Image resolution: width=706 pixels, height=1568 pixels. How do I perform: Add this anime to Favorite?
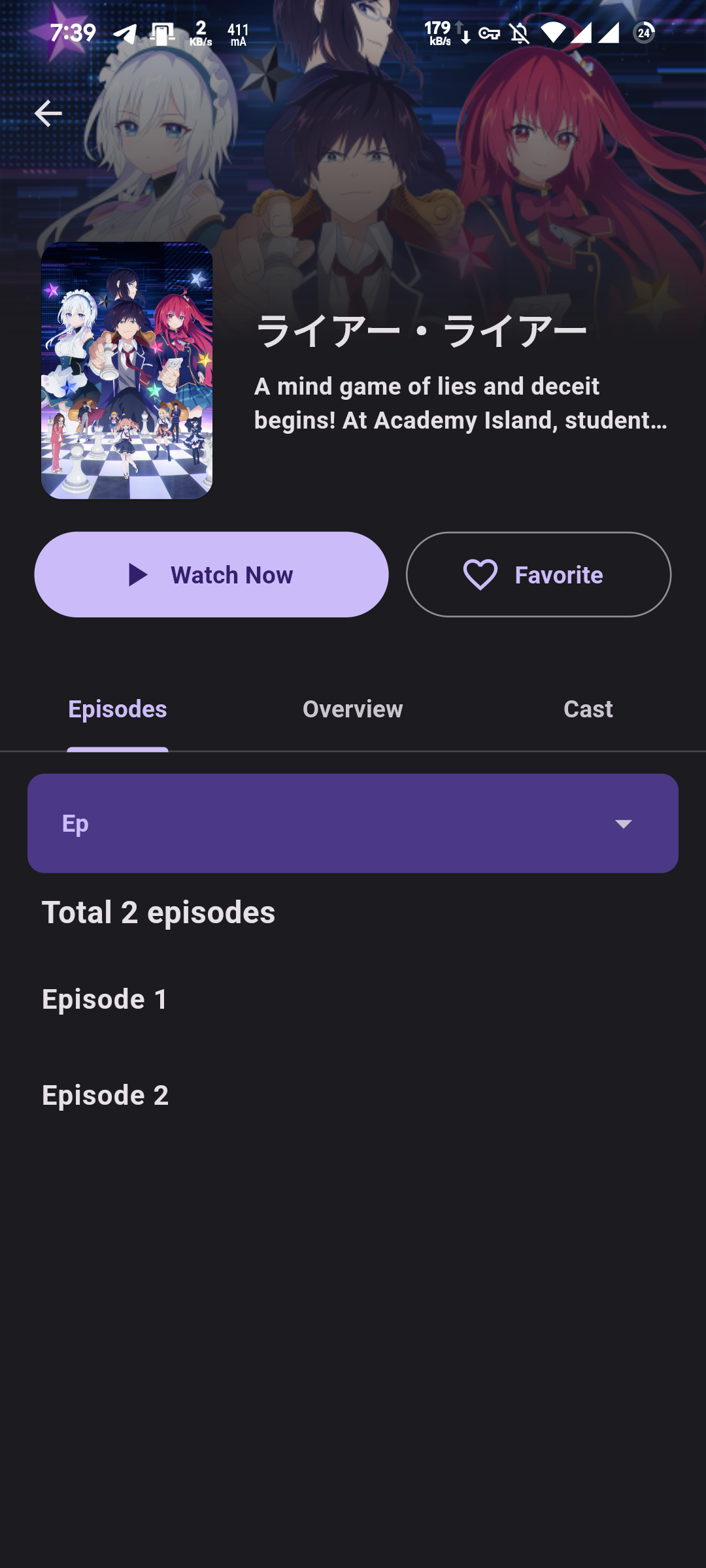tap(538, 574)
